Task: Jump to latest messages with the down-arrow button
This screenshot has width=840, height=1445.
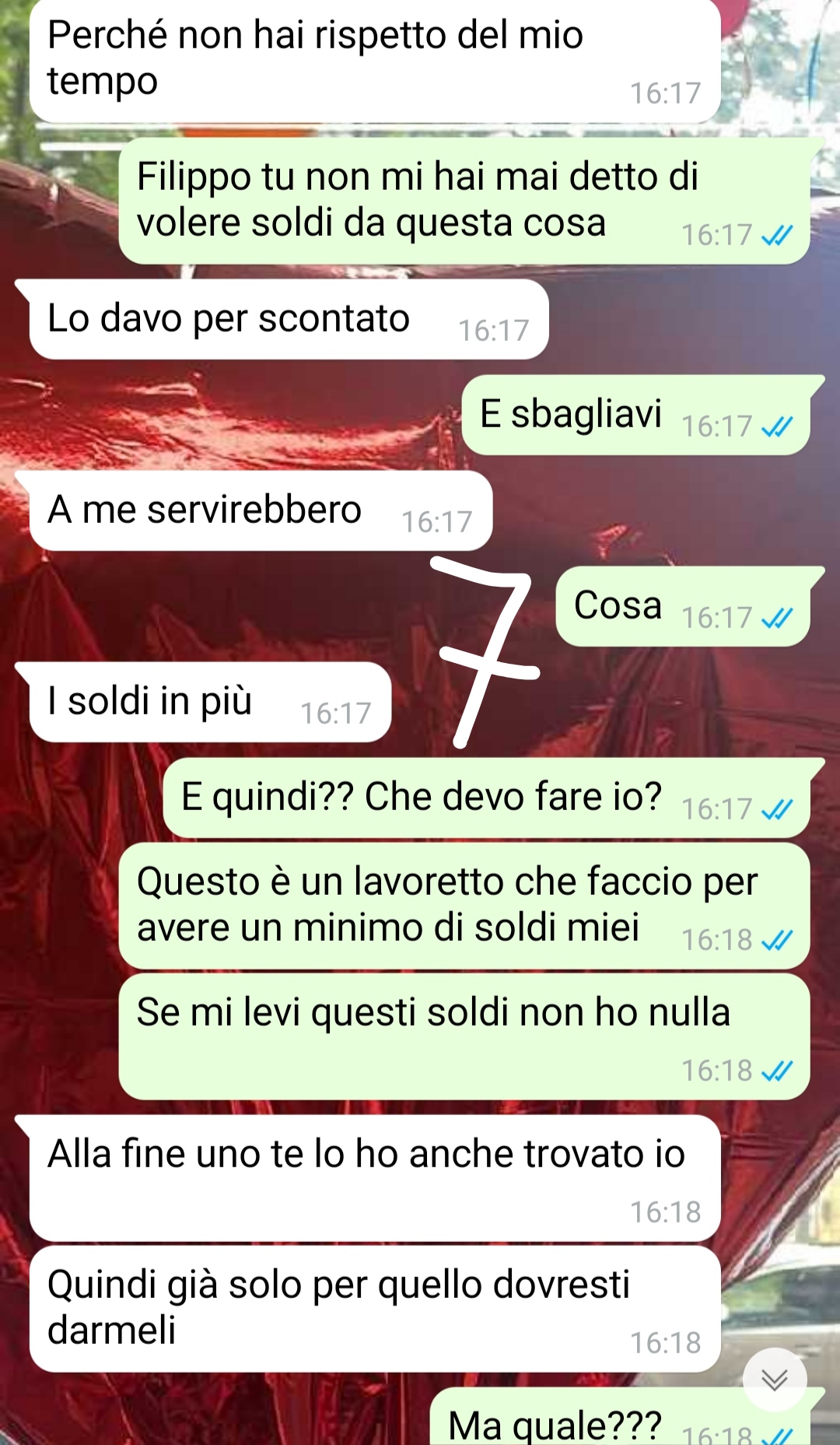Action: [774, 1380]
